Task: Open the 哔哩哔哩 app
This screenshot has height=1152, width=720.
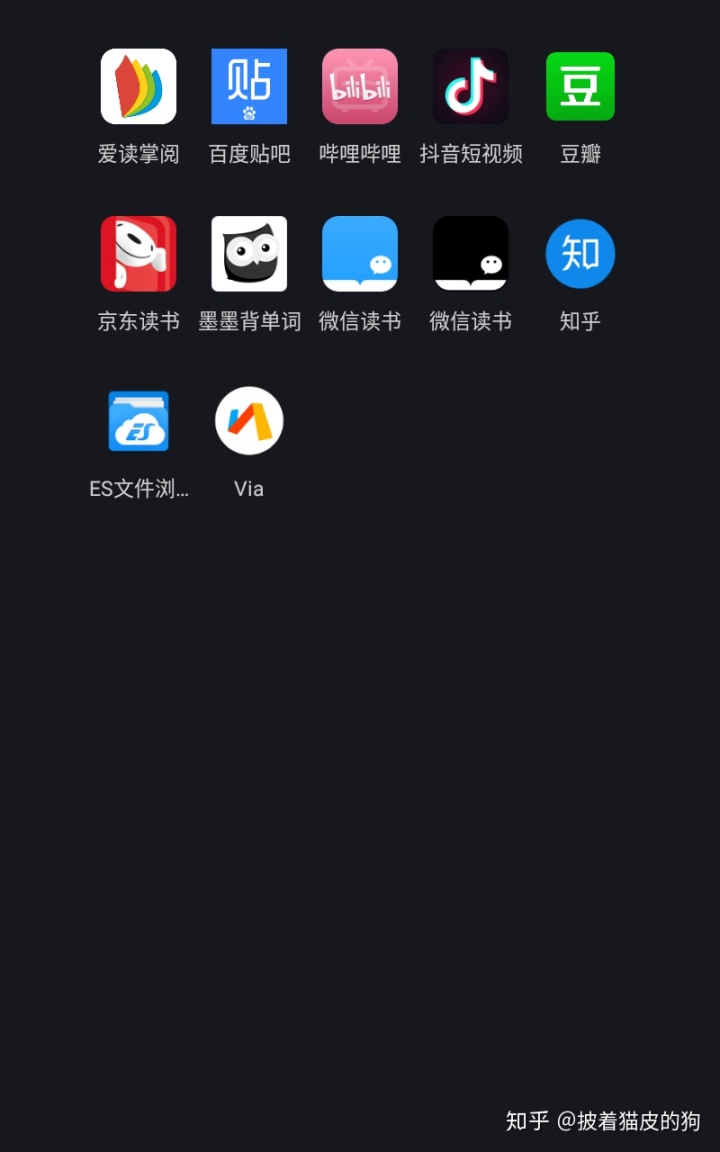Action: click(x=360, y=87)
